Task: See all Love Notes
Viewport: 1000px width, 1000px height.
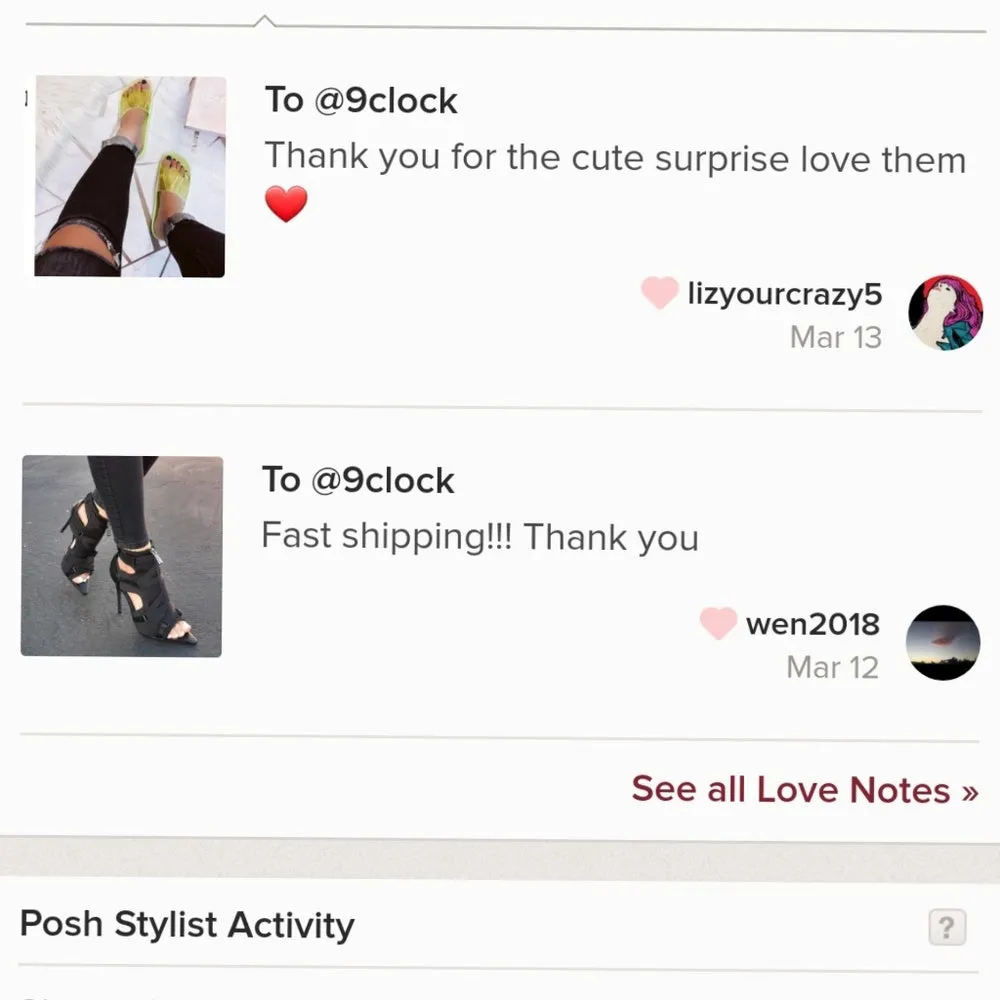Action: [804, 790]
